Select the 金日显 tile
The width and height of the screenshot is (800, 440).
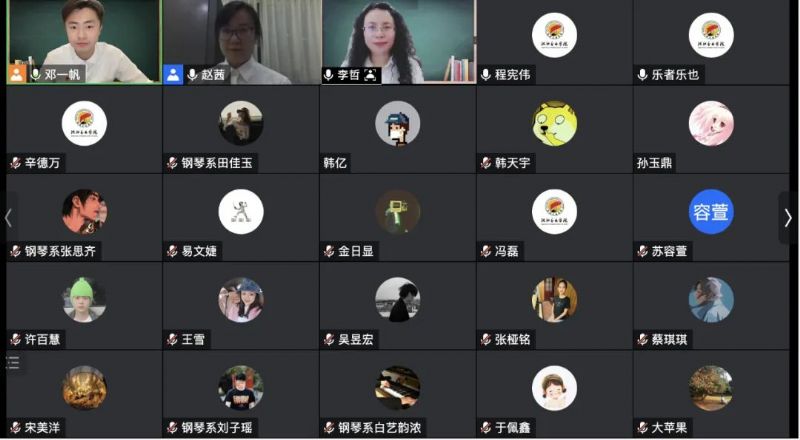point(398,216)
